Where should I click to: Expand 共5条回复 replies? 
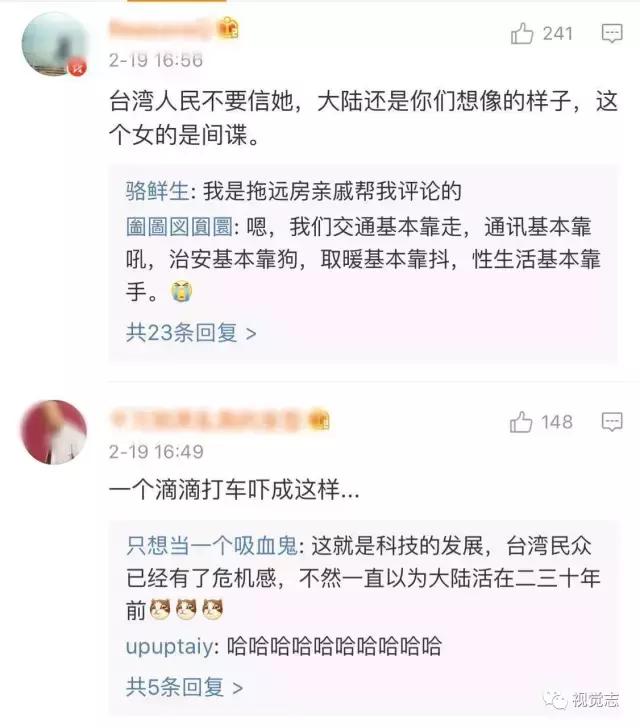(184, 687)
